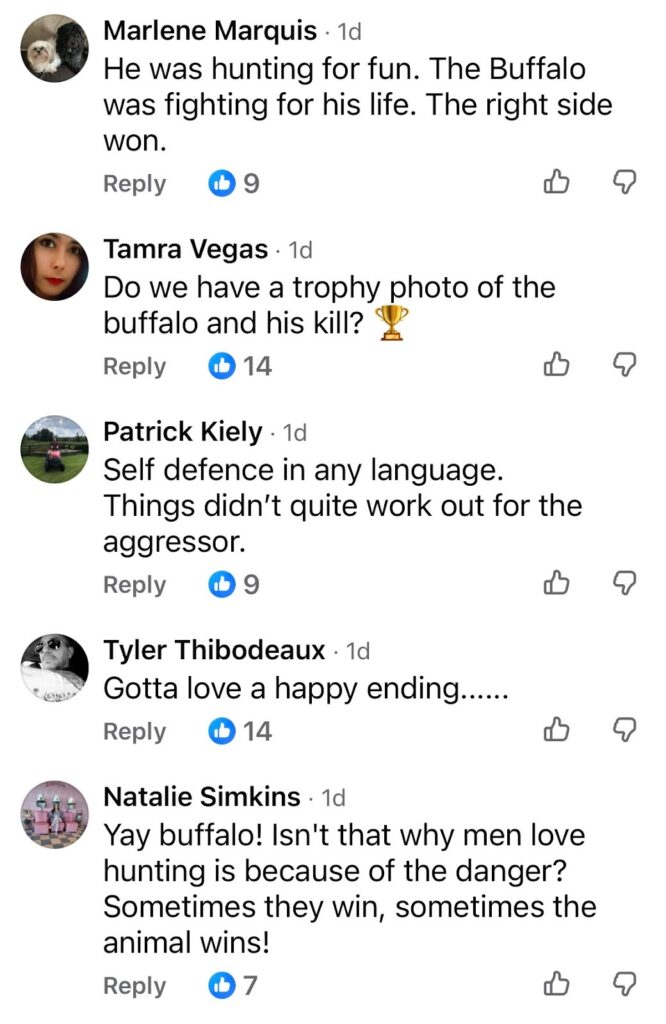Downvote Natalie Simkins's comment
Screen dimensions: 666x1024
click(624, 984)
